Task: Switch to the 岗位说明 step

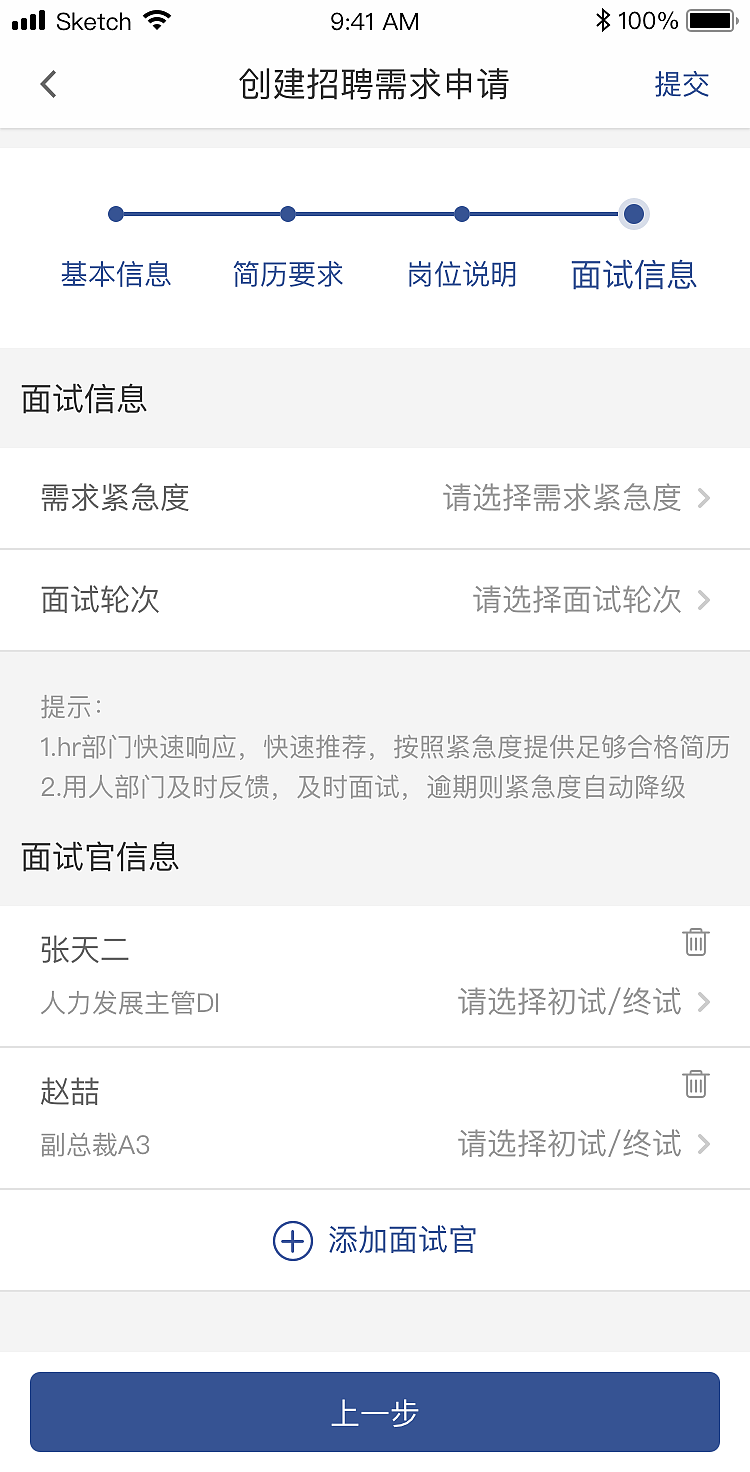Action: pyautogui.click(x=461, y=275)
